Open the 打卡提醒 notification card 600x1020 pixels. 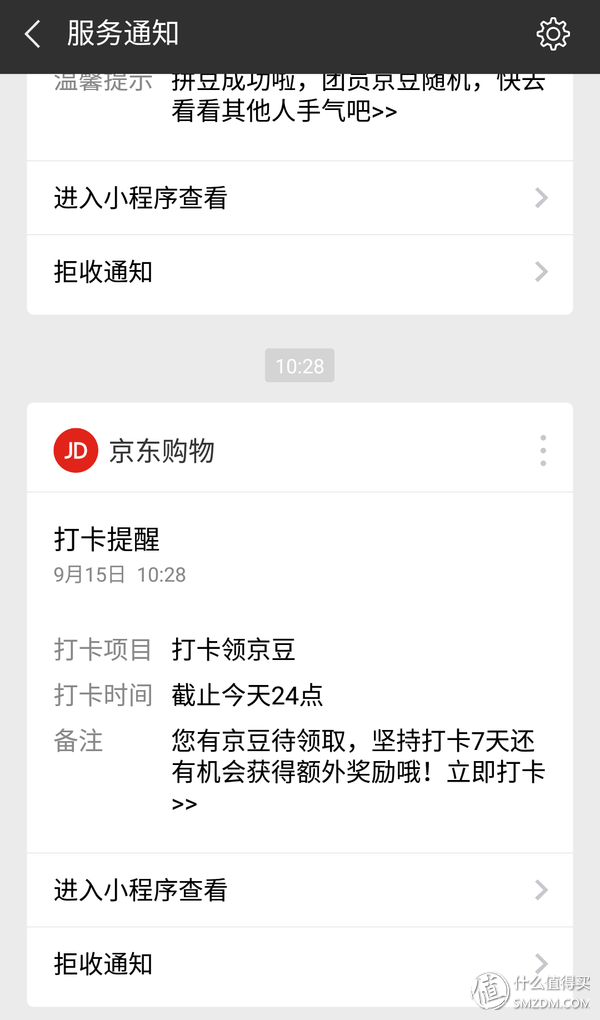click(x=300, y=670)
